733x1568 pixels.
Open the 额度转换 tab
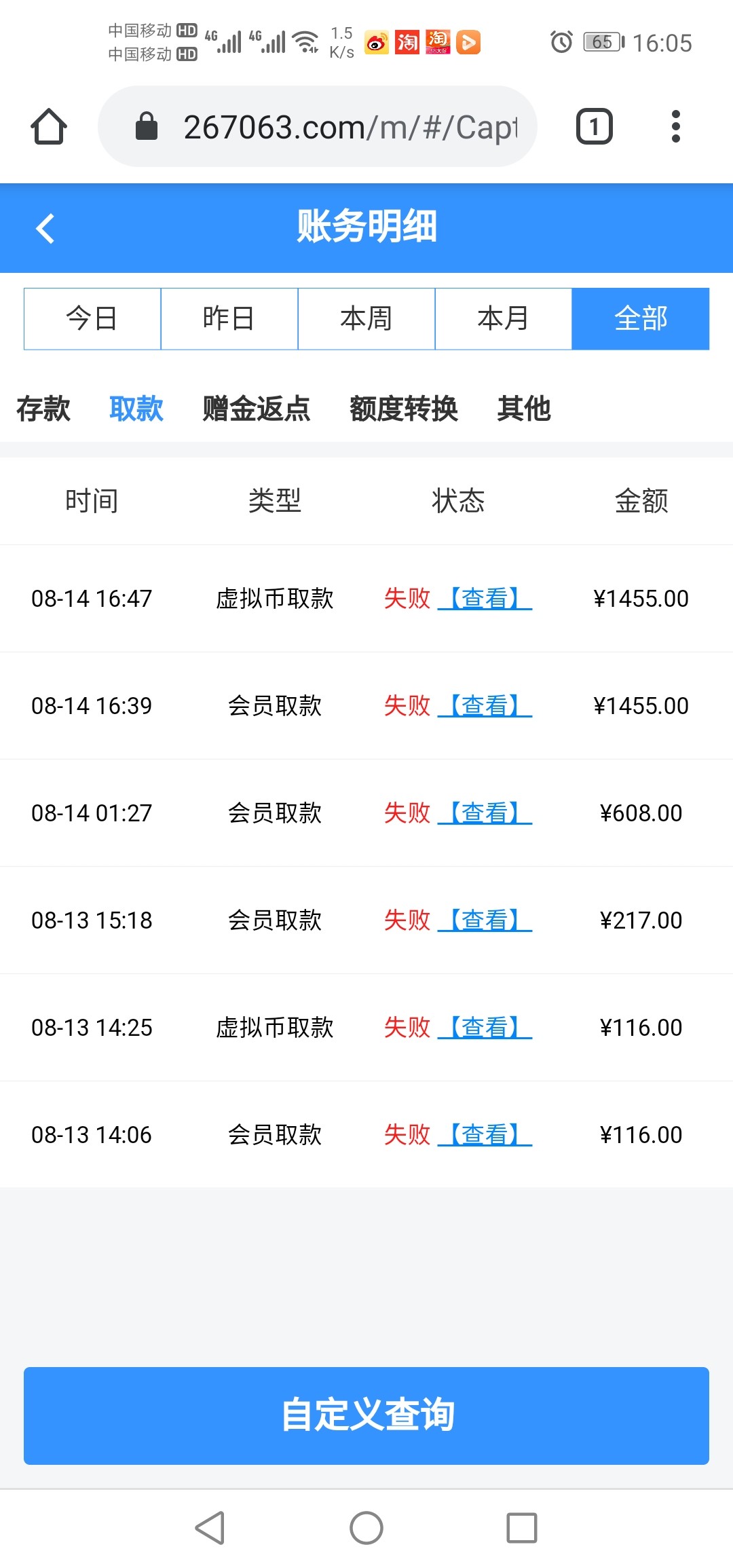coord(404,409)
